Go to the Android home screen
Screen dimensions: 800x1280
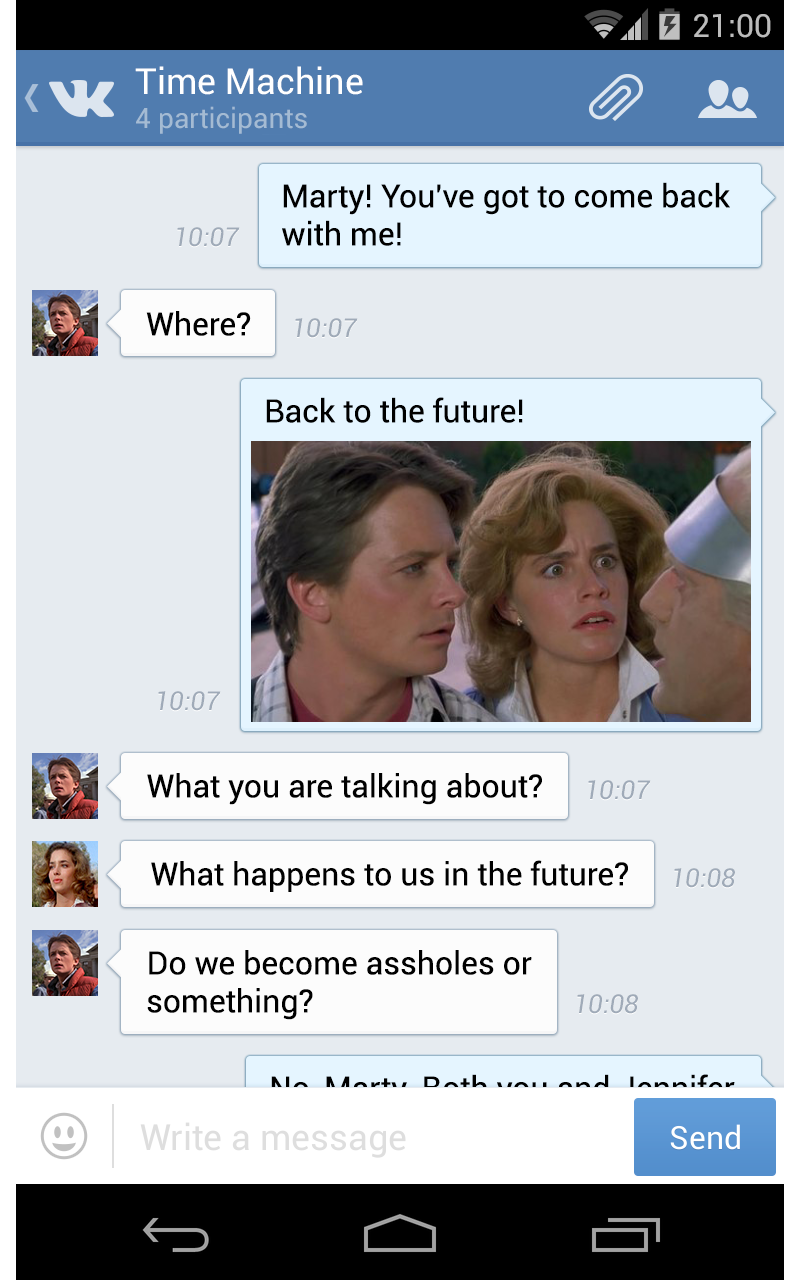(x=400, y=1234)
